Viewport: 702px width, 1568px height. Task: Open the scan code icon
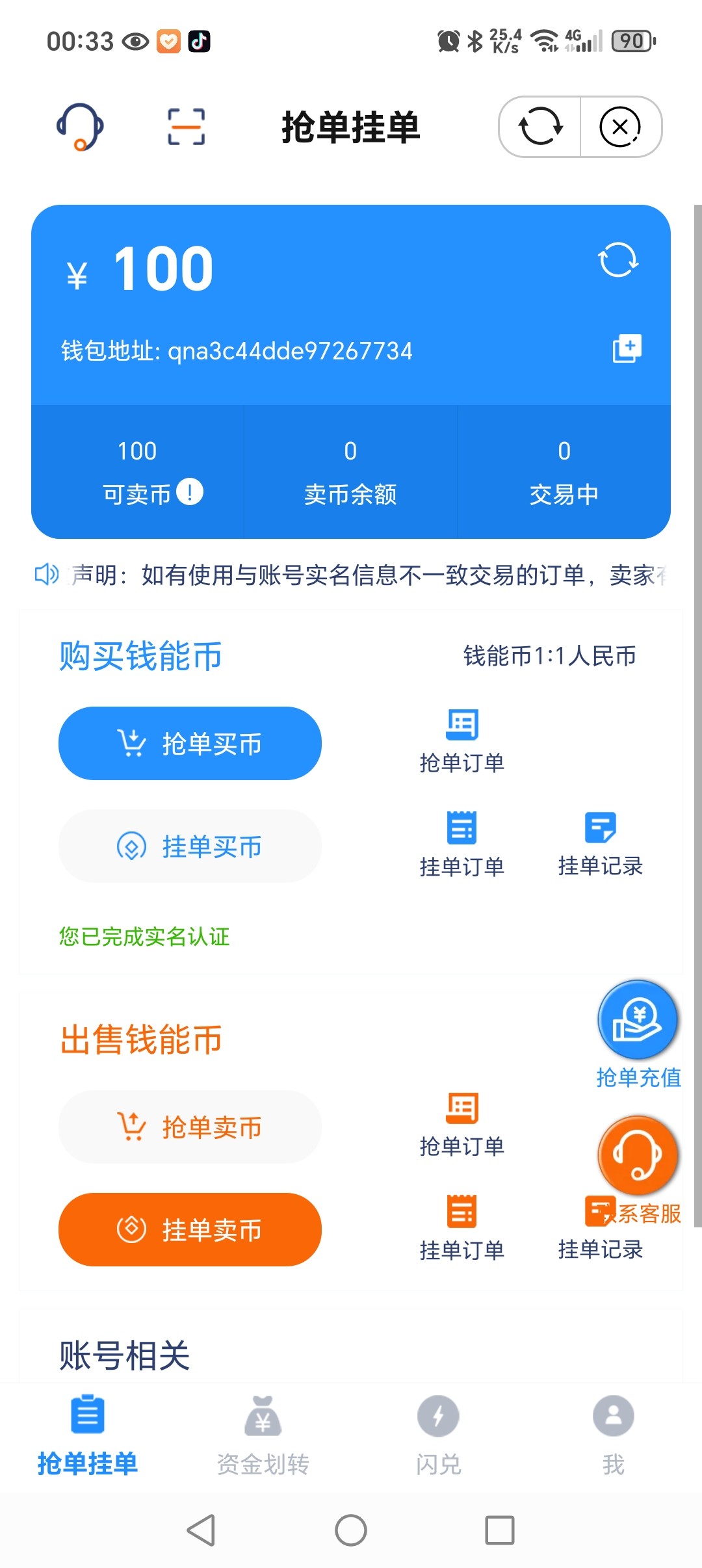(186, 127)
